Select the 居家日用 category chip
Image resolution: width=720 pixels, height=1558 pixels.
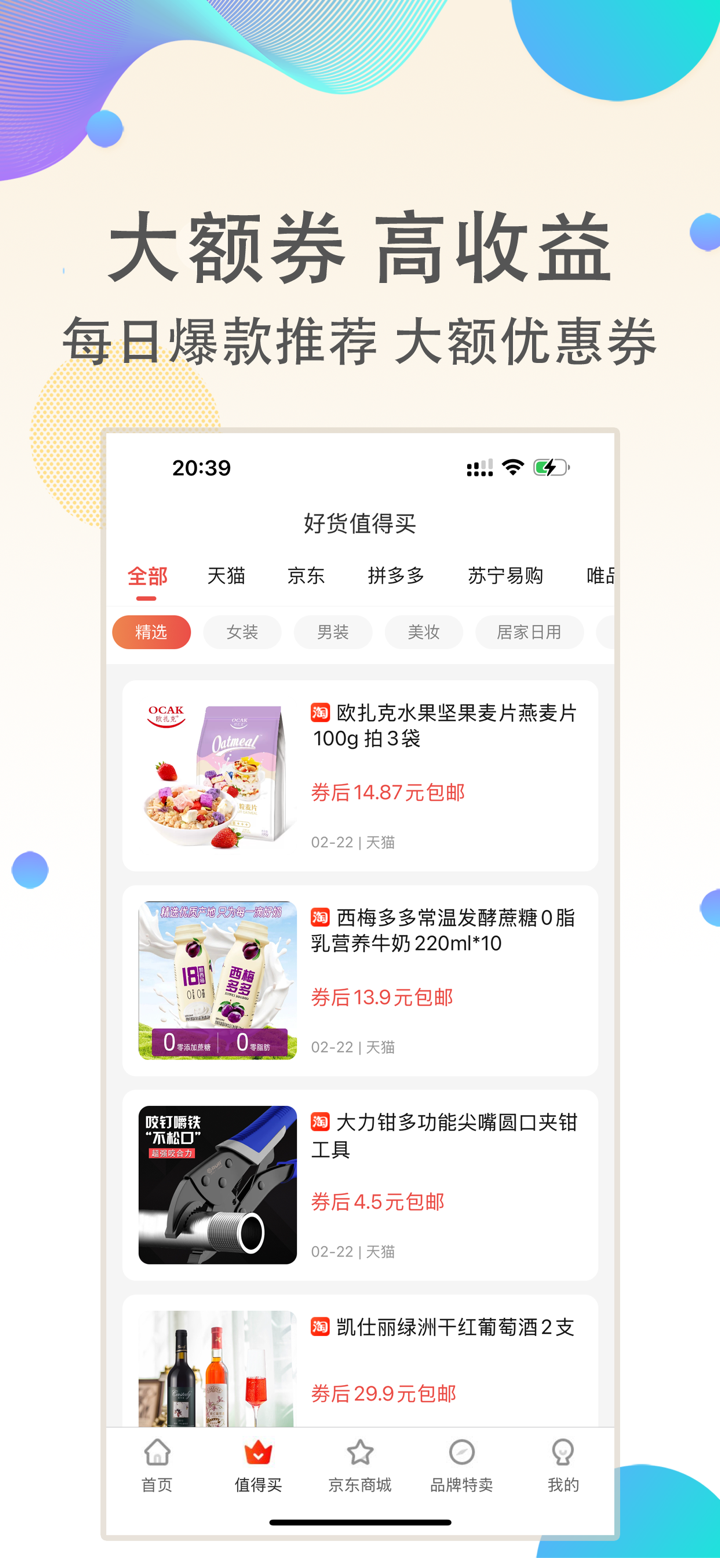point(529,632)
